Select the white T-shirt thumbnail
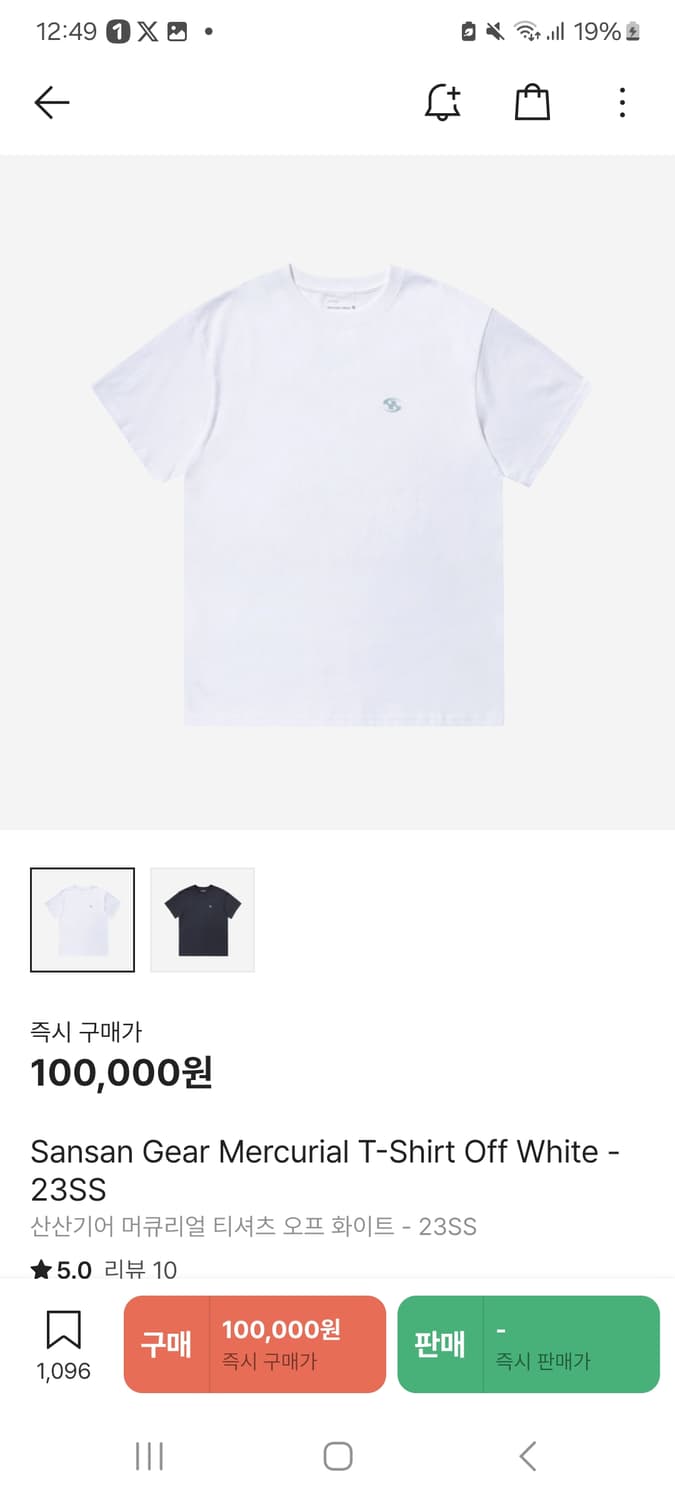Image resolution: width=675 pixels, height=1500 pixels. pyautogui.click(x=82, y=920)
